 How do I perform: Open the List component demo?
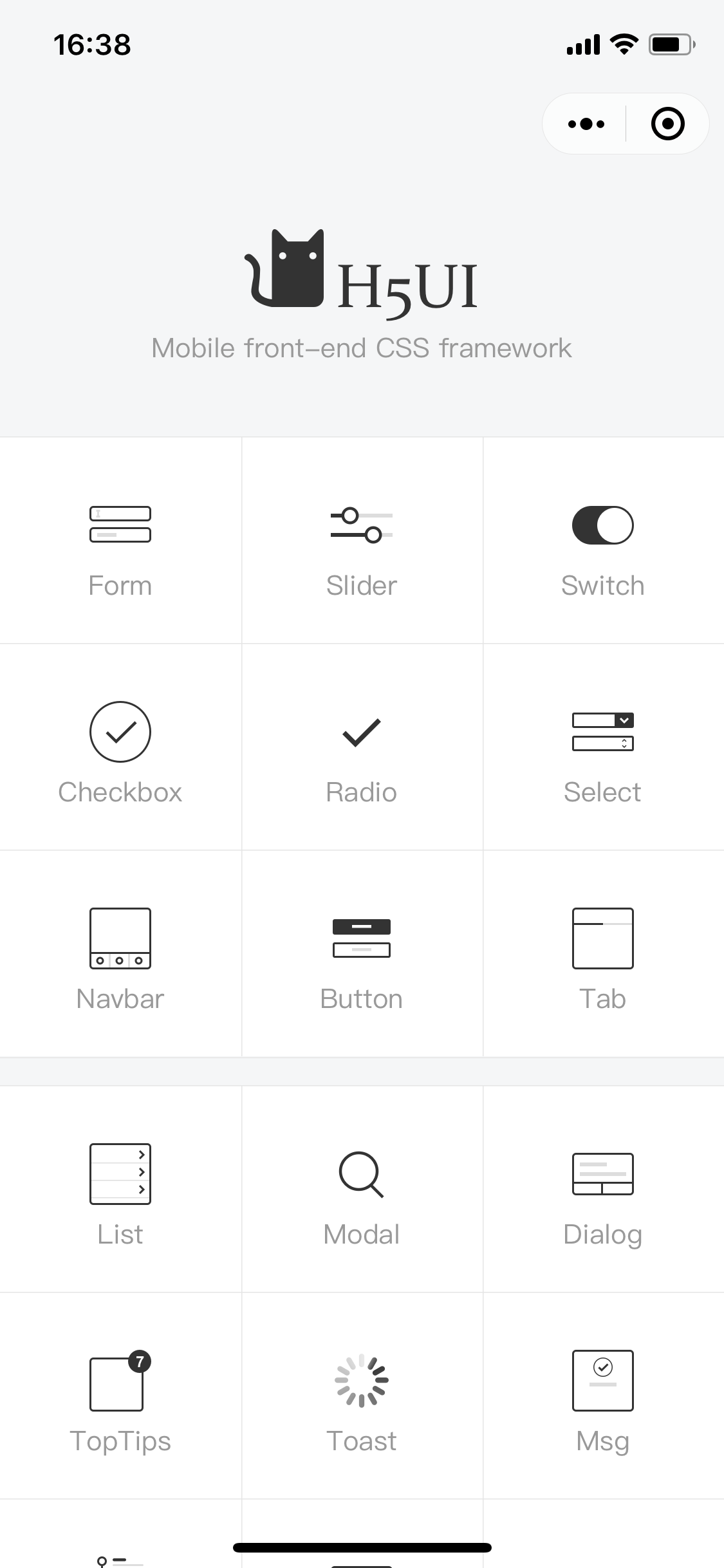coord(120,1190)
